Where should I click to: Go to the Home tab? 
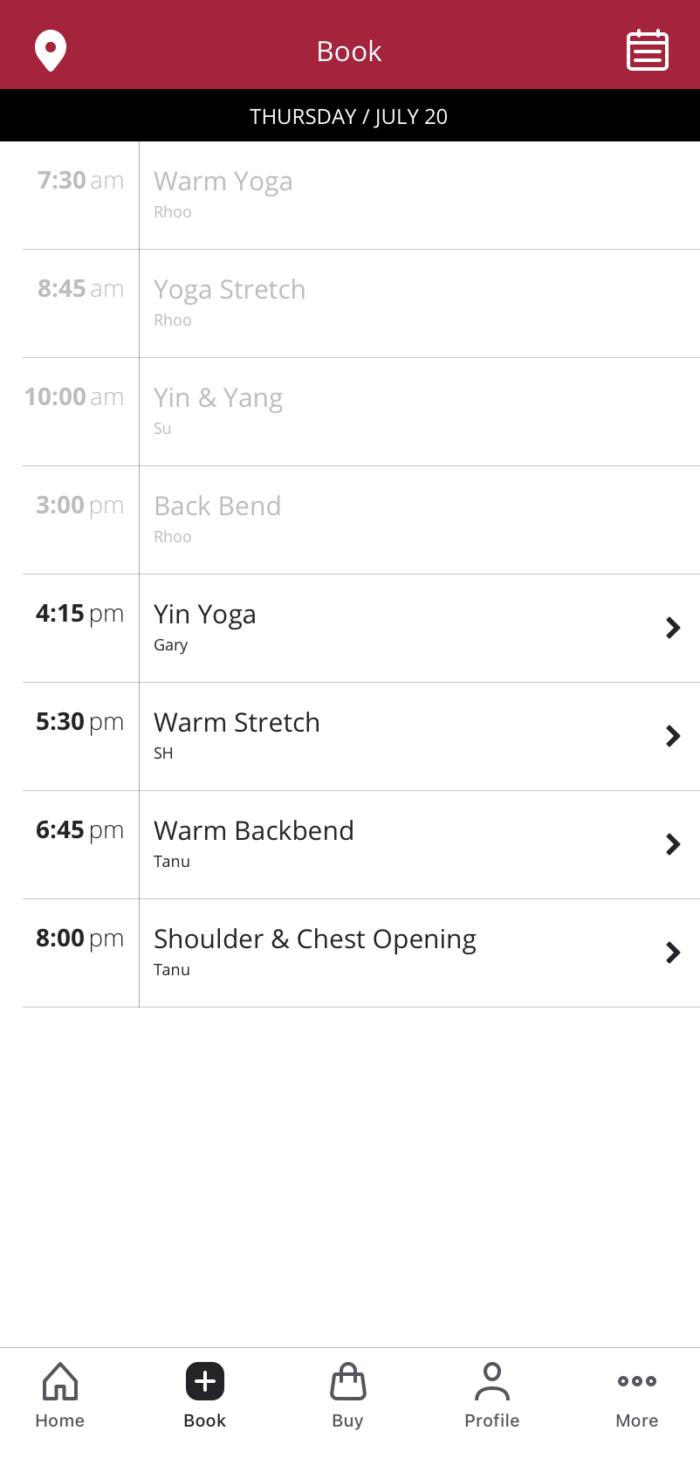click(x=60, y=1396)
